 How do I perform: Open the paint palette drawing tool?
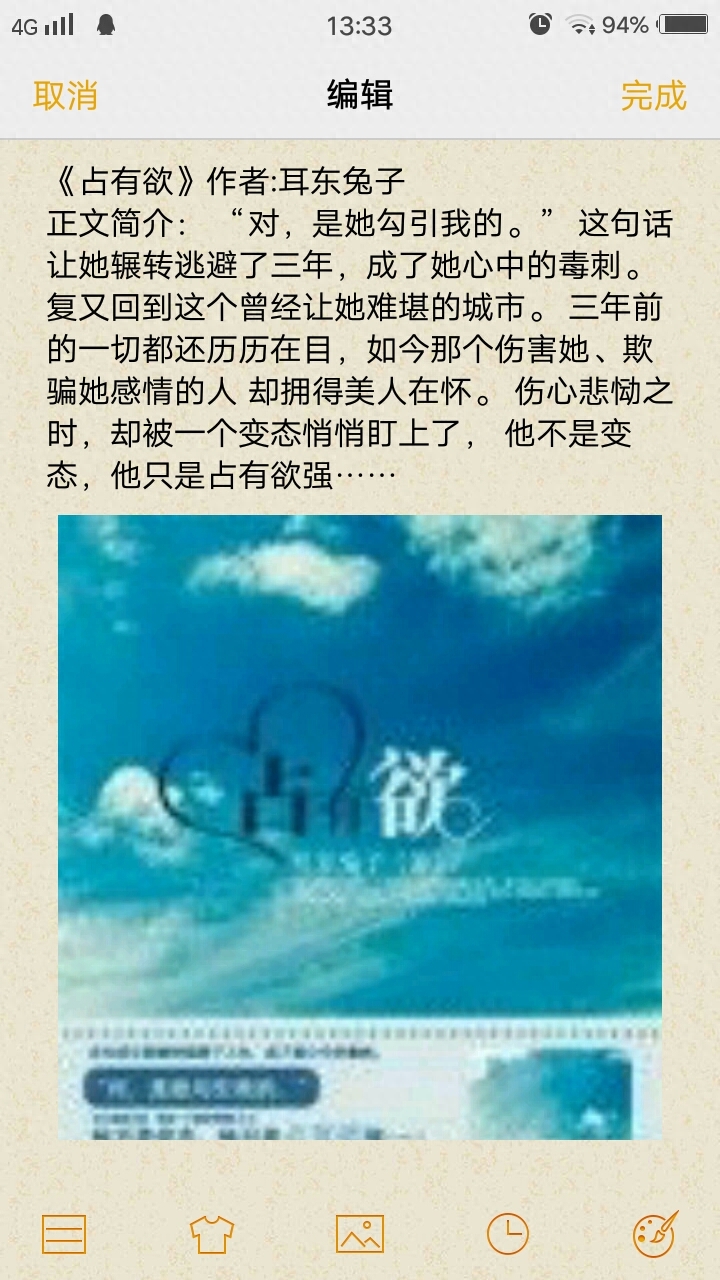(x=655, y=1234)
